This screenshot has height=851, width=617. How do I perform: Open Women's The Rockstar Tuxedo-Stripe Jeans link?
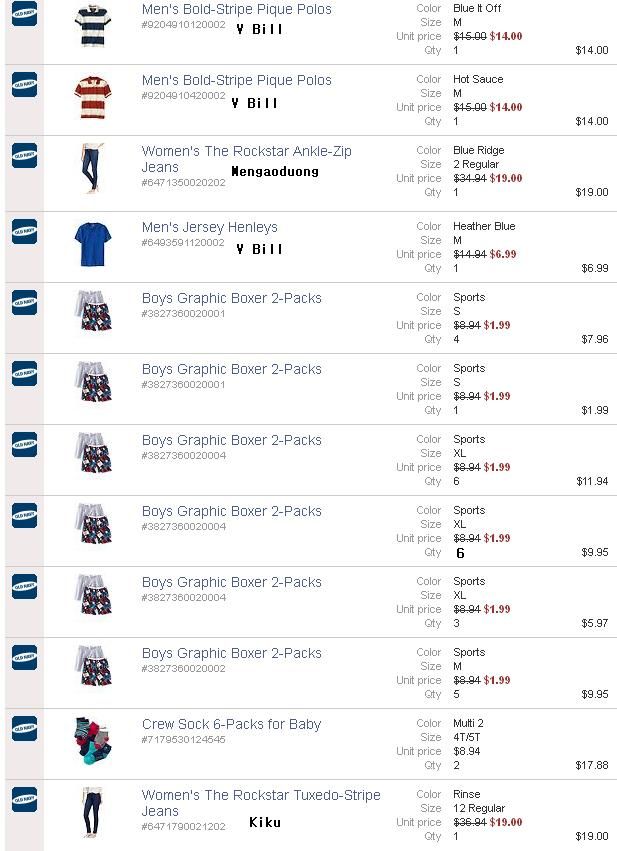(x=260, y=795)
